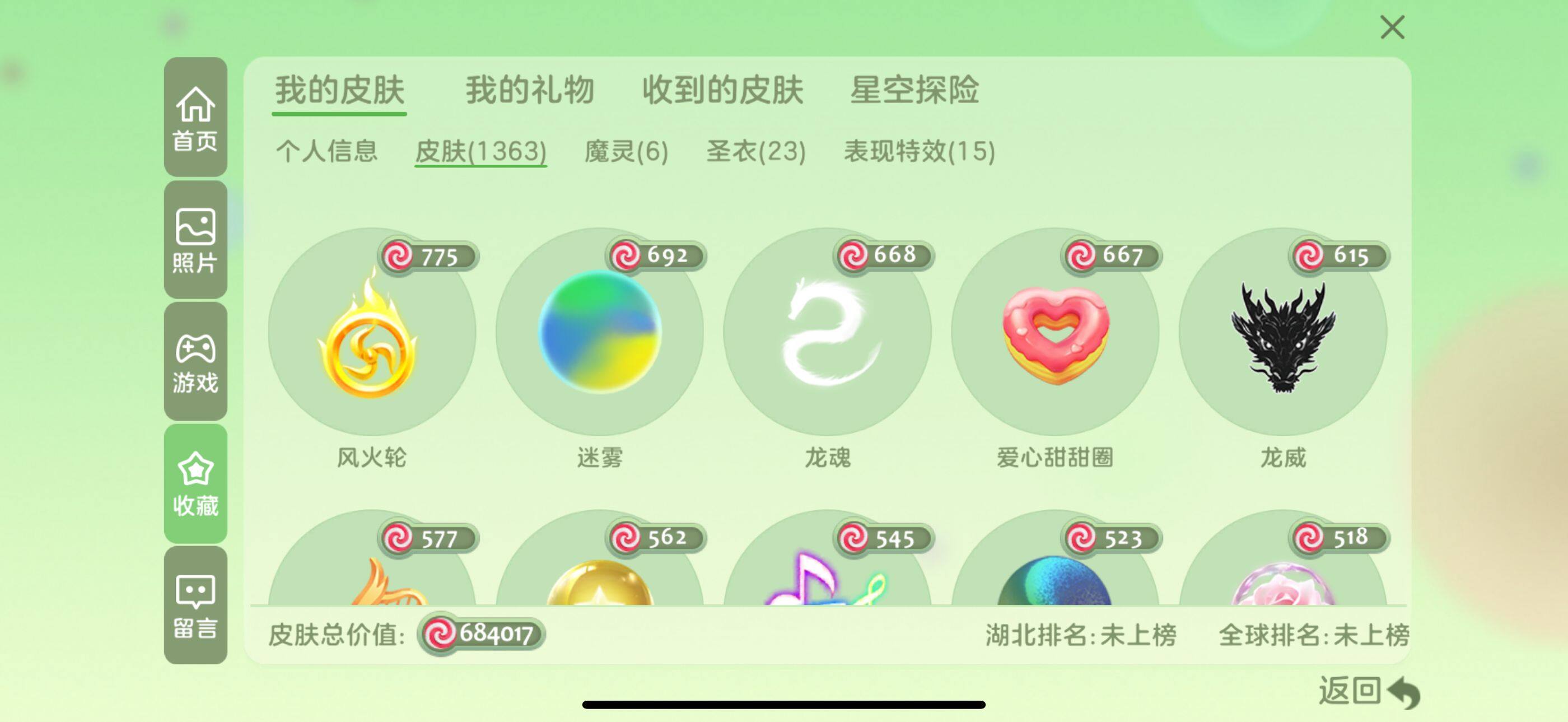1568x722 pixels.
Task: Show 圣衣(23) category
Action: pyautogui.click(x=755, y=151)
